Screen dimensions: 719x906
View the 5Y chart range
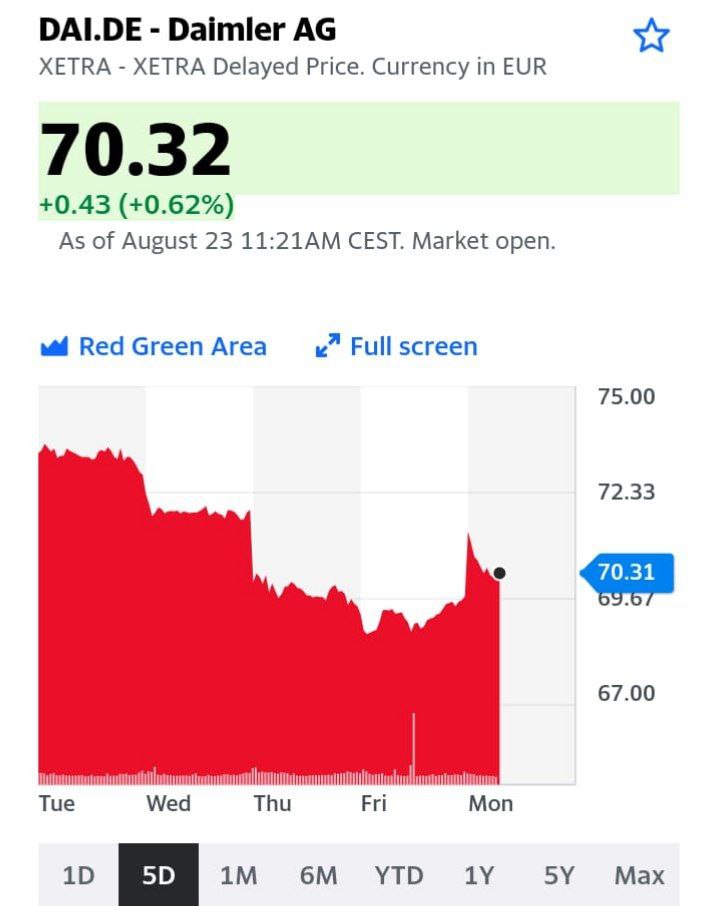click(x=559, y=876)
